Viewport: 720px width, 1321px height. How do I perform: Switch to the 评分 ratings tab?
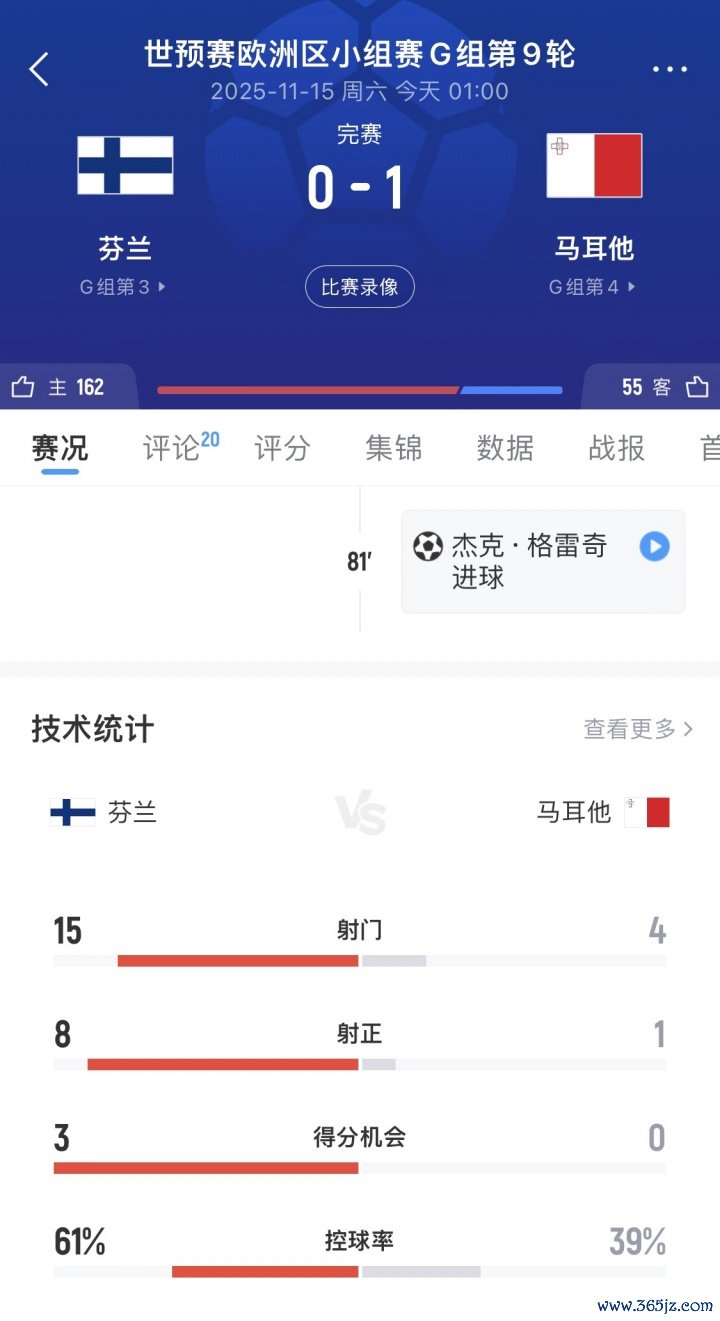(x=282, y=448)
